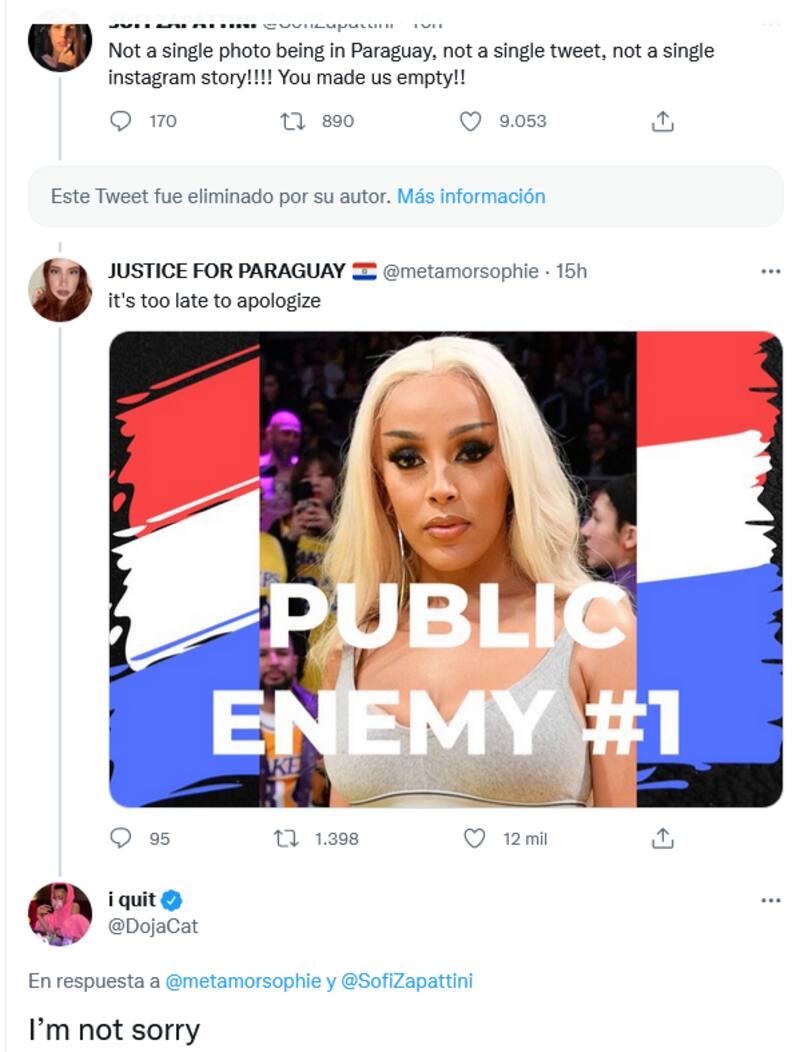Open the @metamorsophie mention link
Image resolution: width=800 pixels, height=1052 pixels.
pos(243,981)
